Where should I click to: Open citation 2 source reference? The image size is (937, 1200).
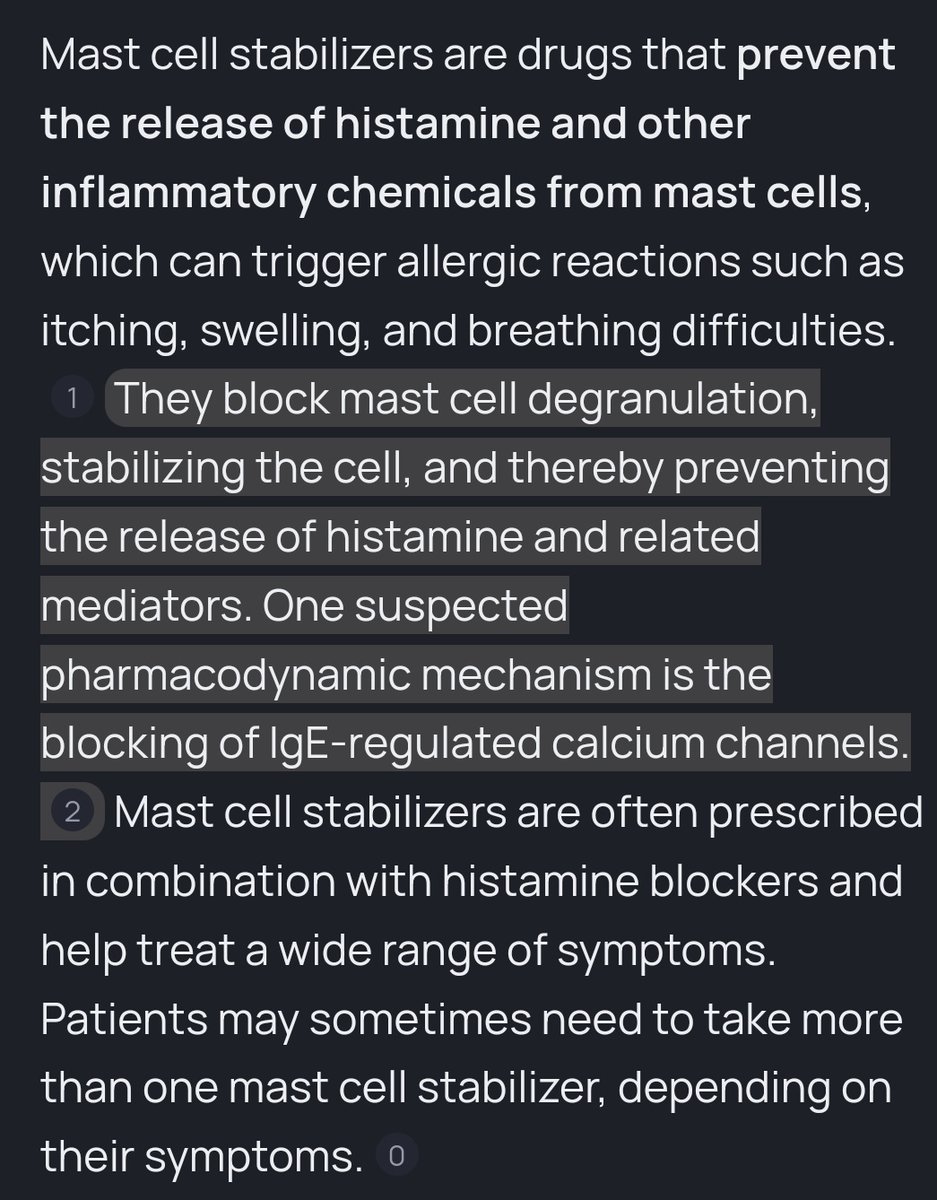click(71, 812)
